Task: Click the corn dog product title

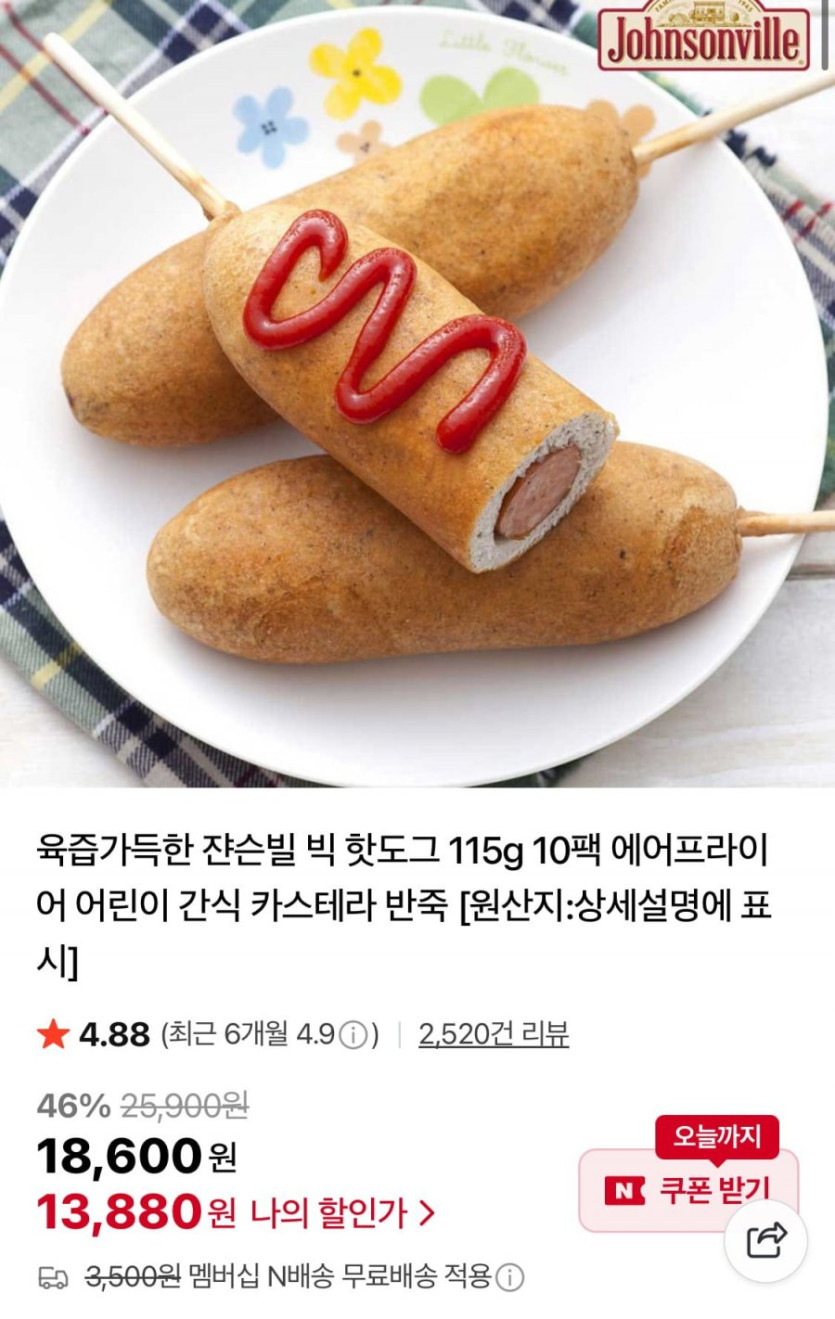Action: pyautogui.click(x=400, y=894)
